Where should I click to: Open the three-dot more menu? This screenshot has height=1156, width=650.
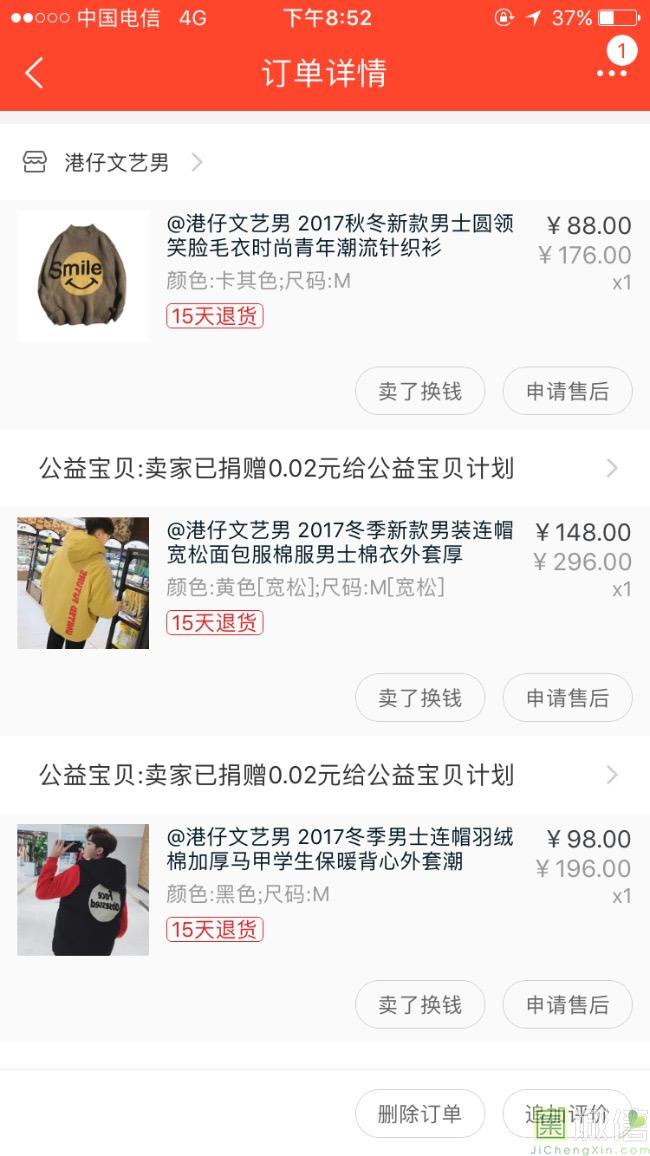[612, 73]
